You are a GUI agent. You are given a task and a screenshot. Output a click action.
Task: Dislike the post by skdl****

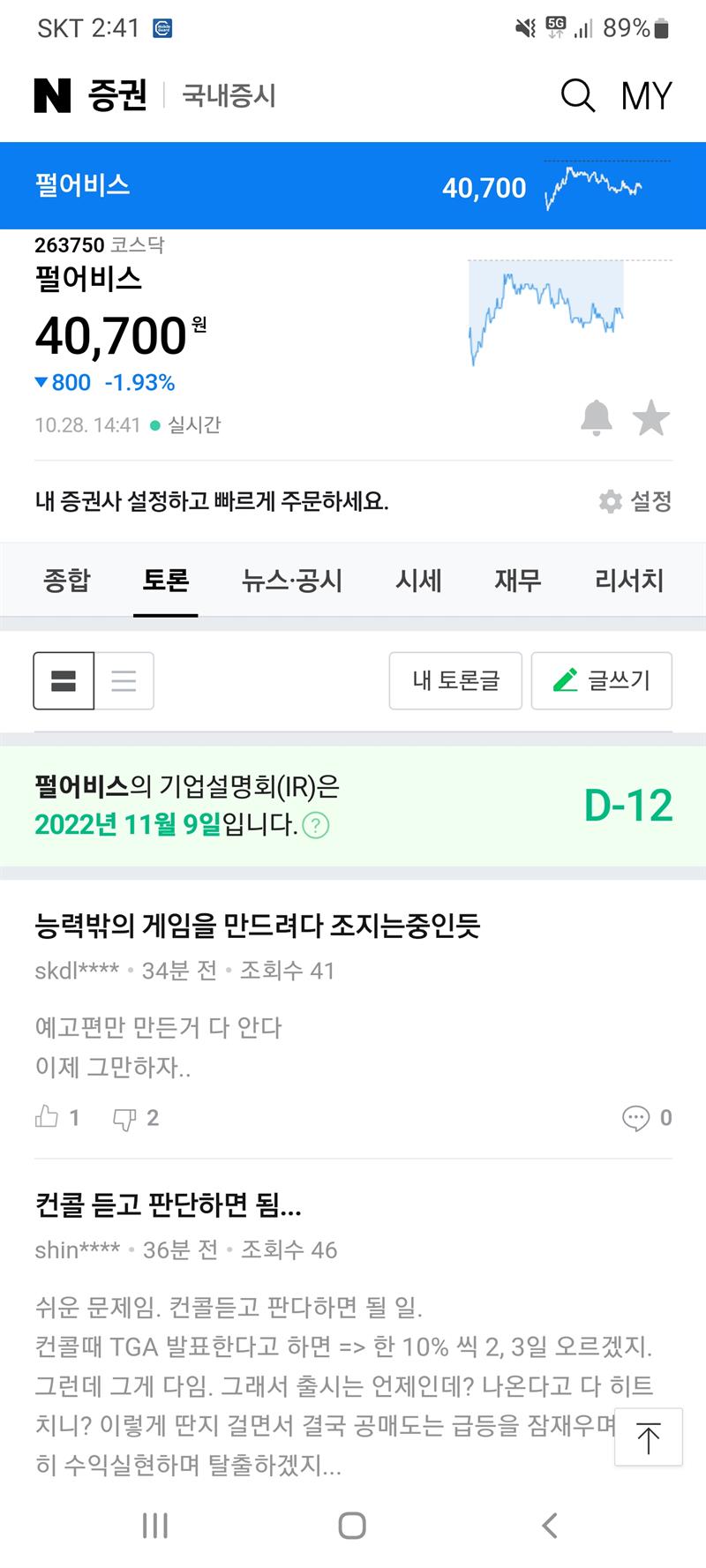click(x=124, y=1118)
